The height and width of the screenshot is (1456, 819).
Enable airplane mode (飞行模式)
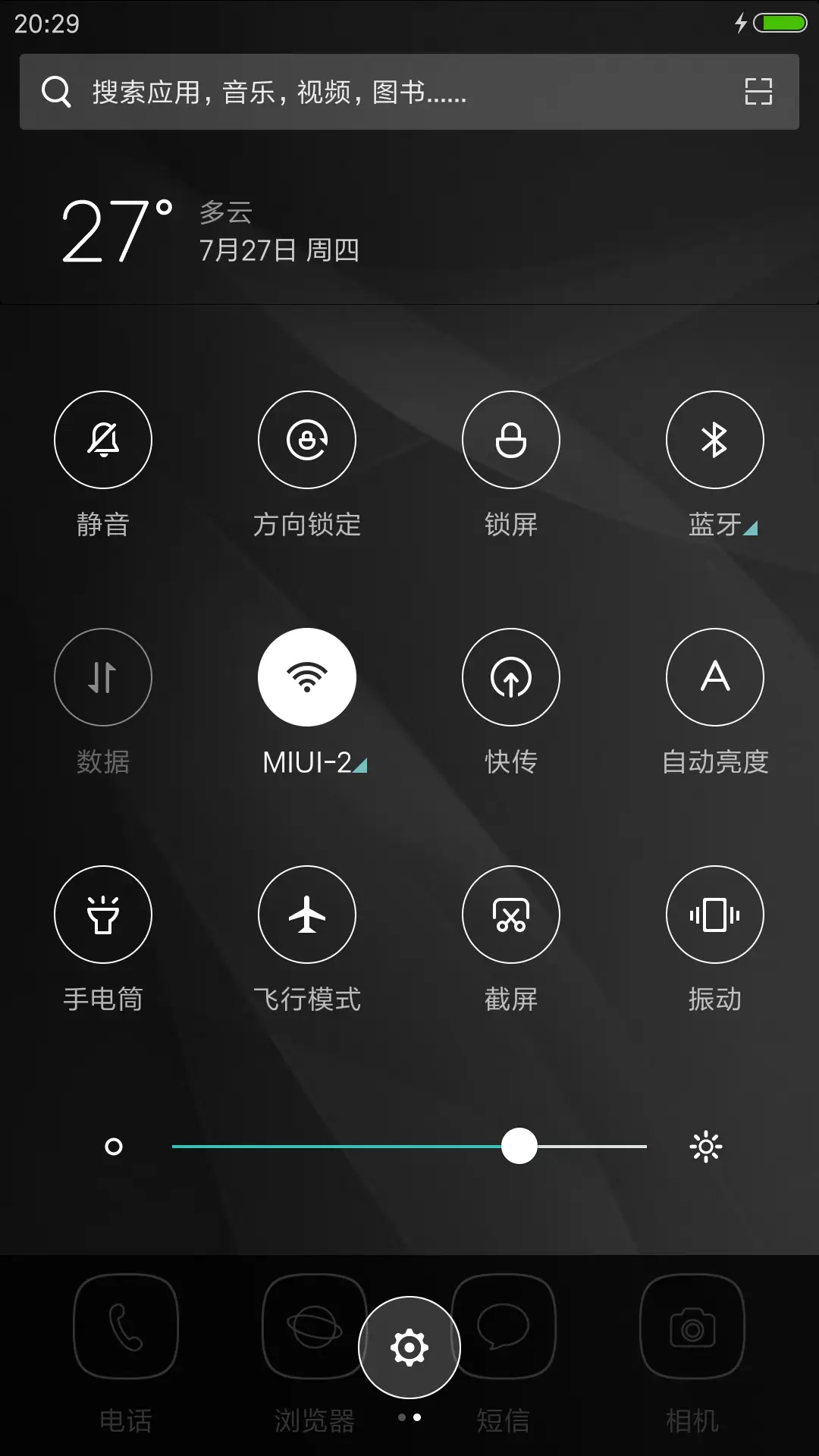click(x=307, y=915)
